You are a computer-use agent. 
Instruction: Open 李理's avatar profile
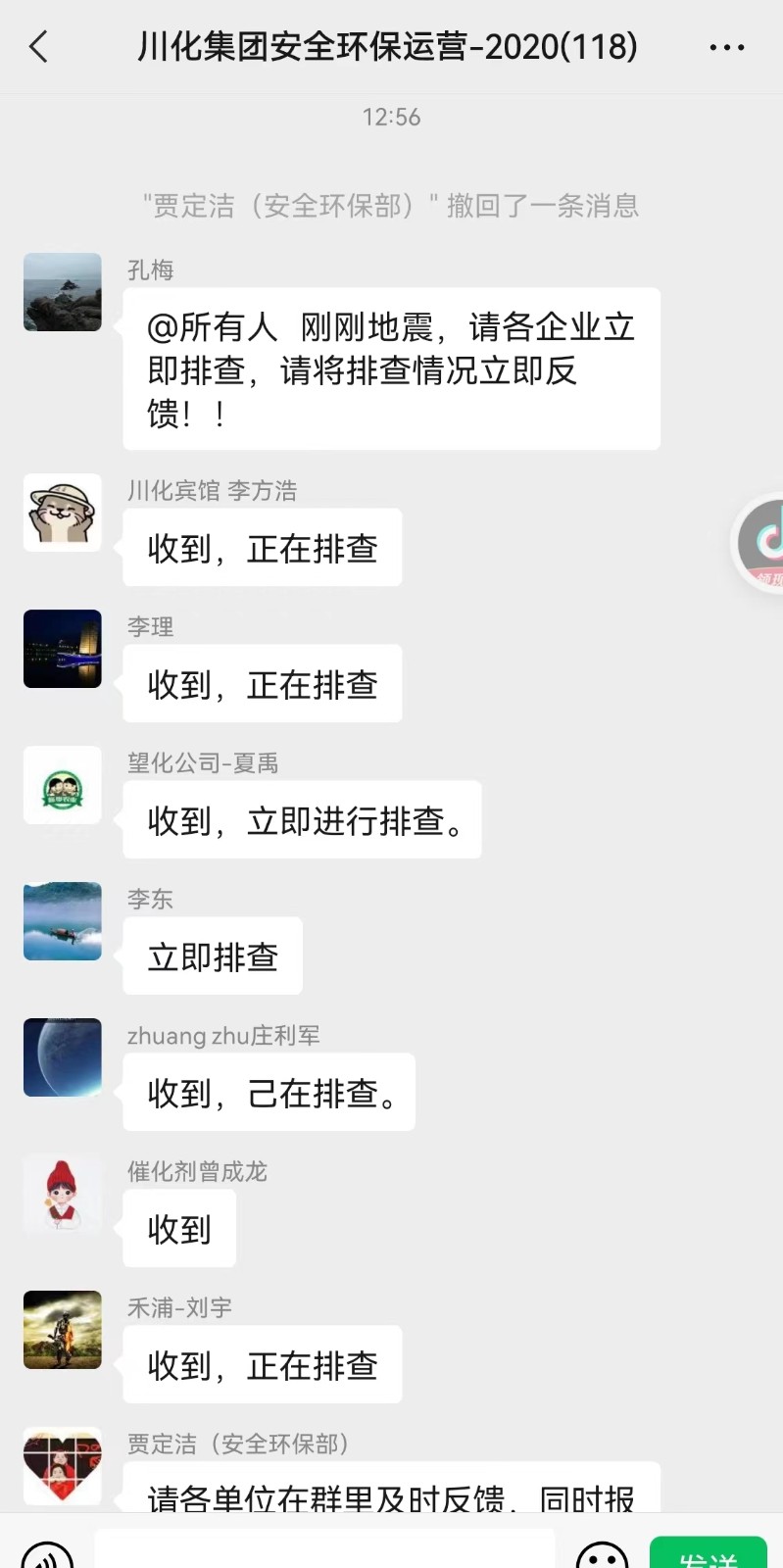point(63,649)
